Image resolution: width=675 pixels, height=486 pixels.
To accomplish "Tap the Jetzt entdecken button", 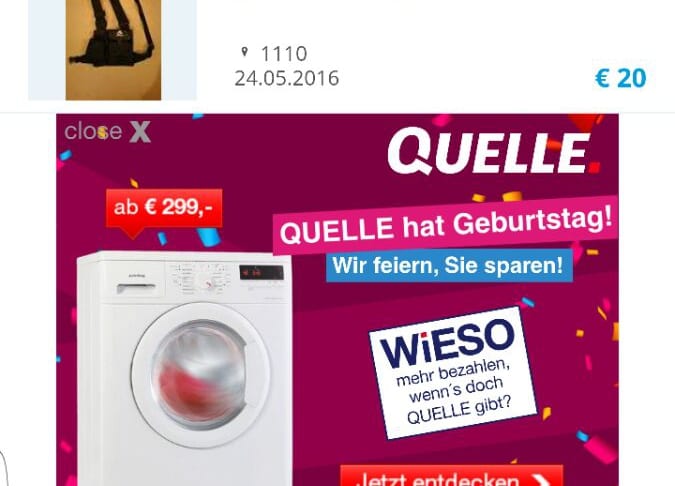I will click(x=443, y=476).
